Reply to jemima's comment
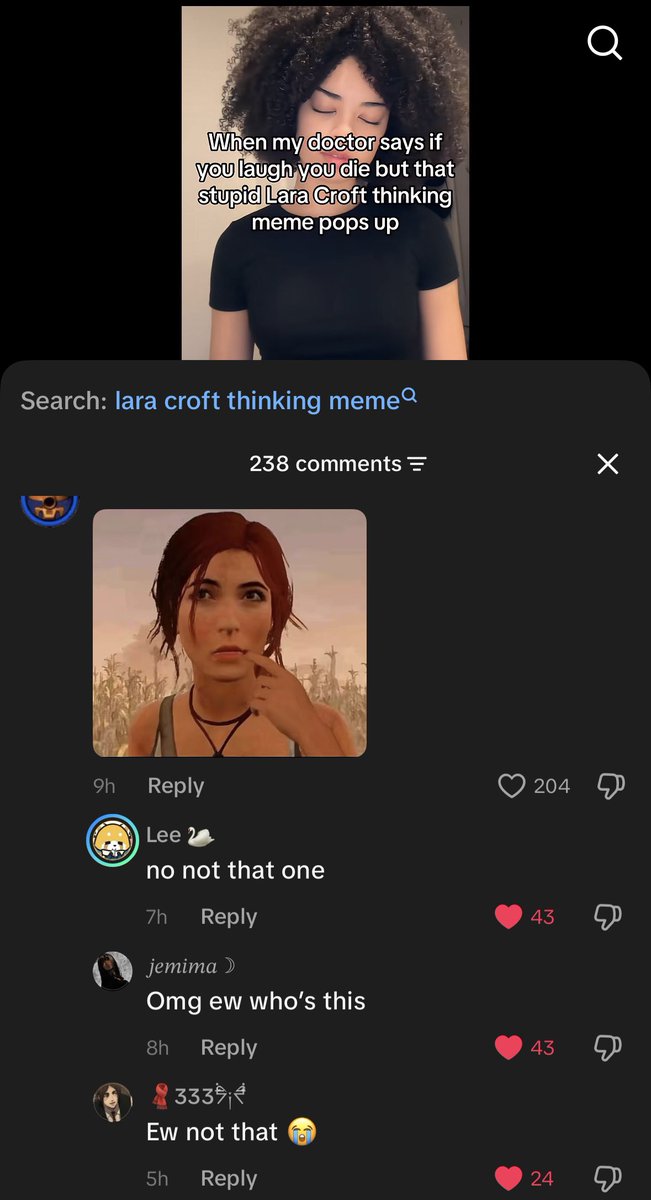Image resolution: width=651 pixels, height=1200 pixels. click(228, 1048)
